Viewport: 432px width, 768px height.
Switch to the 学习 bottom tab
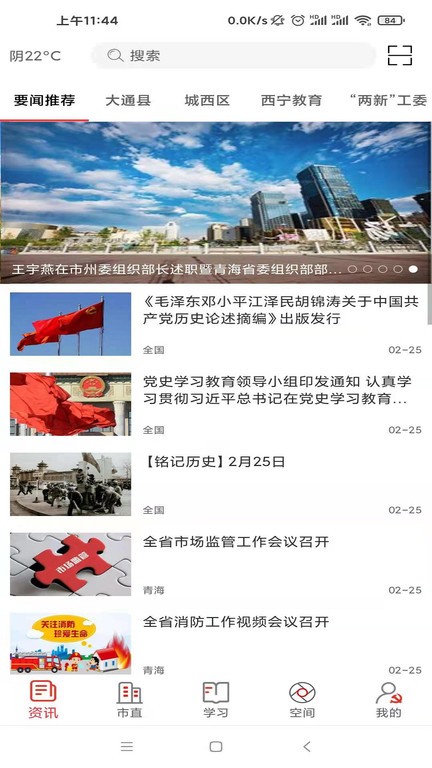click(x=216, y=700)
